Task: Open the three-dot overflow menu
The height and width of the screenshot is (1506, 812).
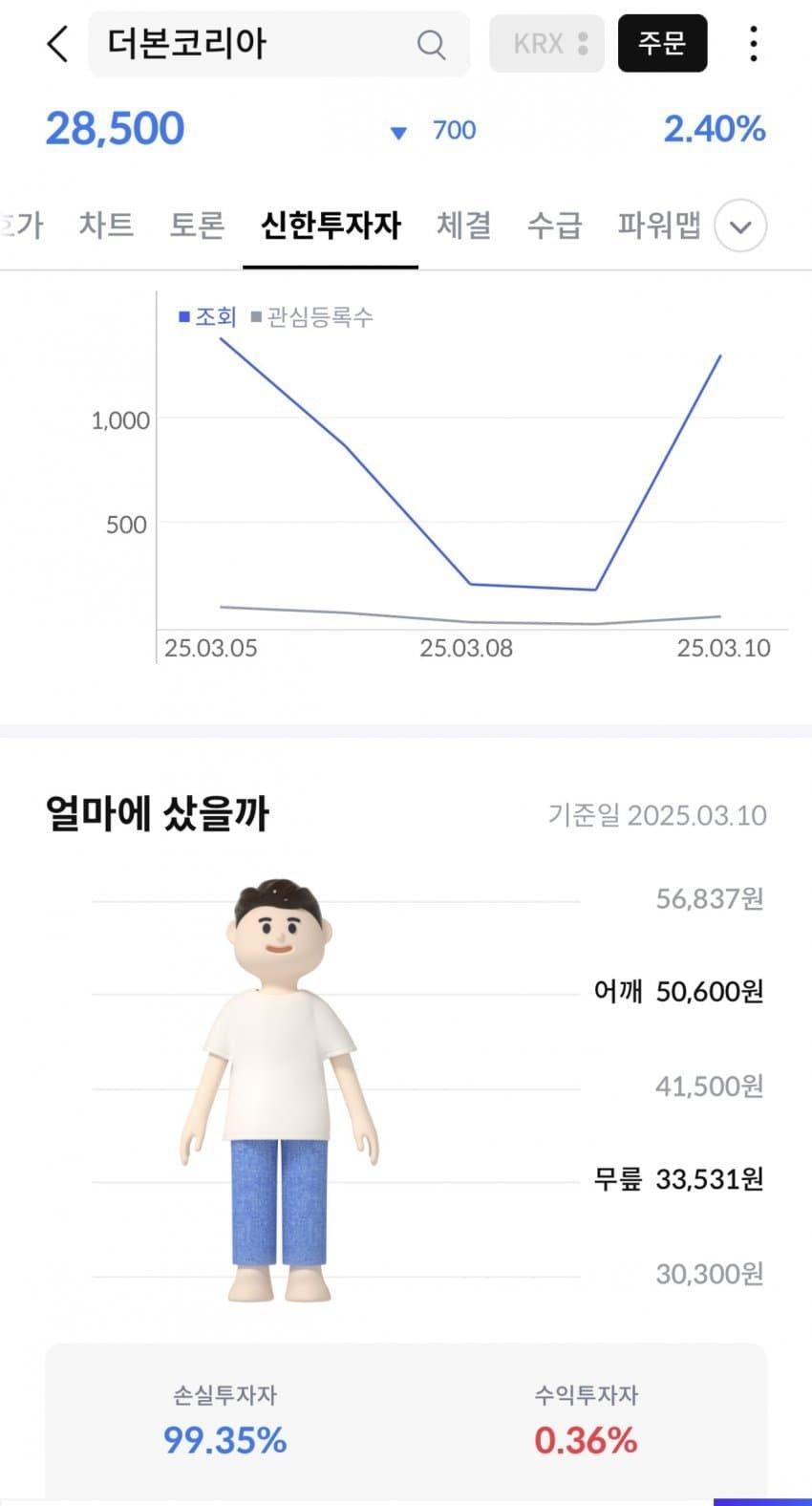Action: 754,43
